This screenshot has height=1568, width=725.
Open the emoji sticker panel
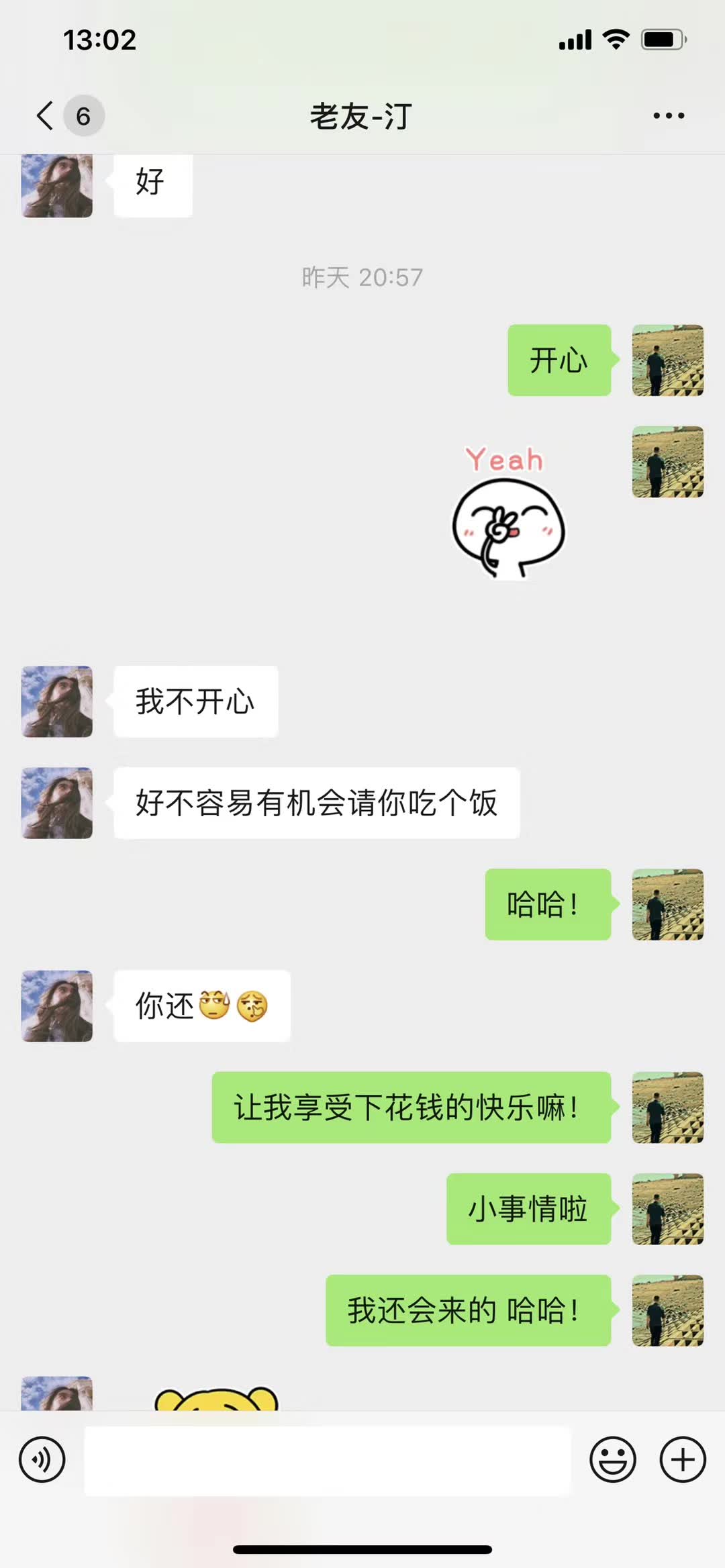(612, 1459)
